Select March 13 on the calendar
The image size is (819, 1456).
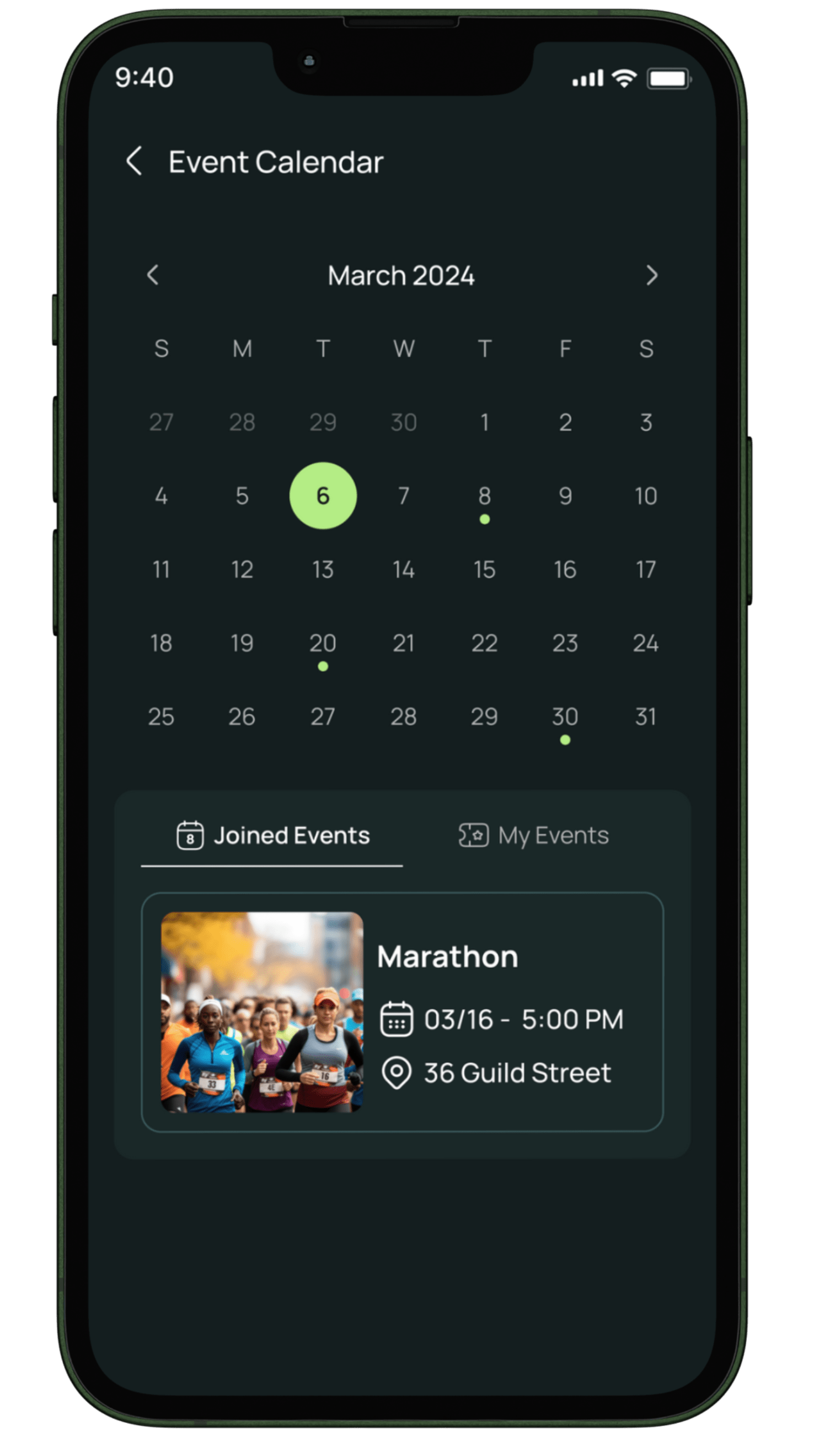pos(323,569)
